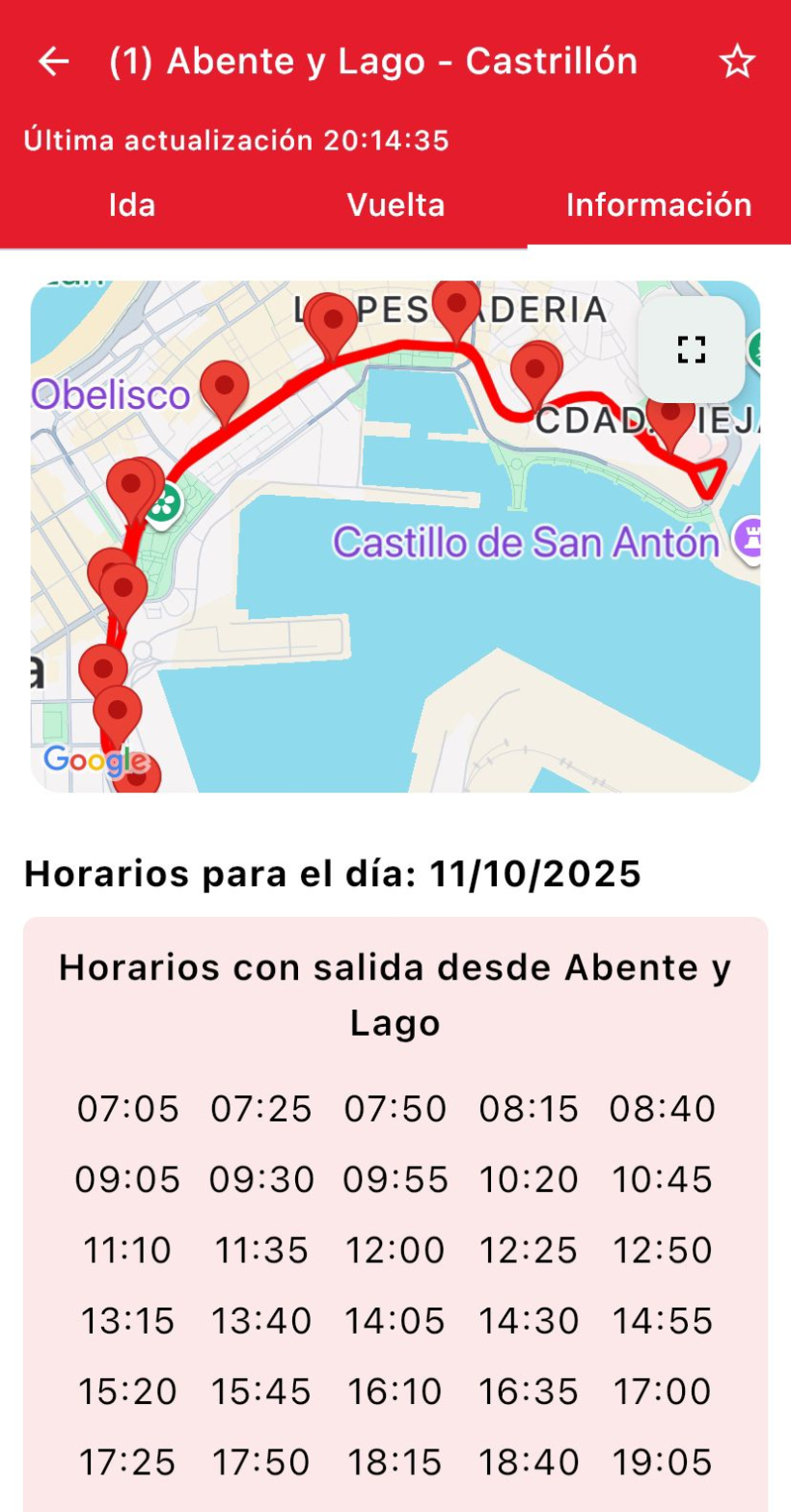This screenshot has width=791, height=1512.
Task: Click the Obelisco place label on the map
Action: 109,394
